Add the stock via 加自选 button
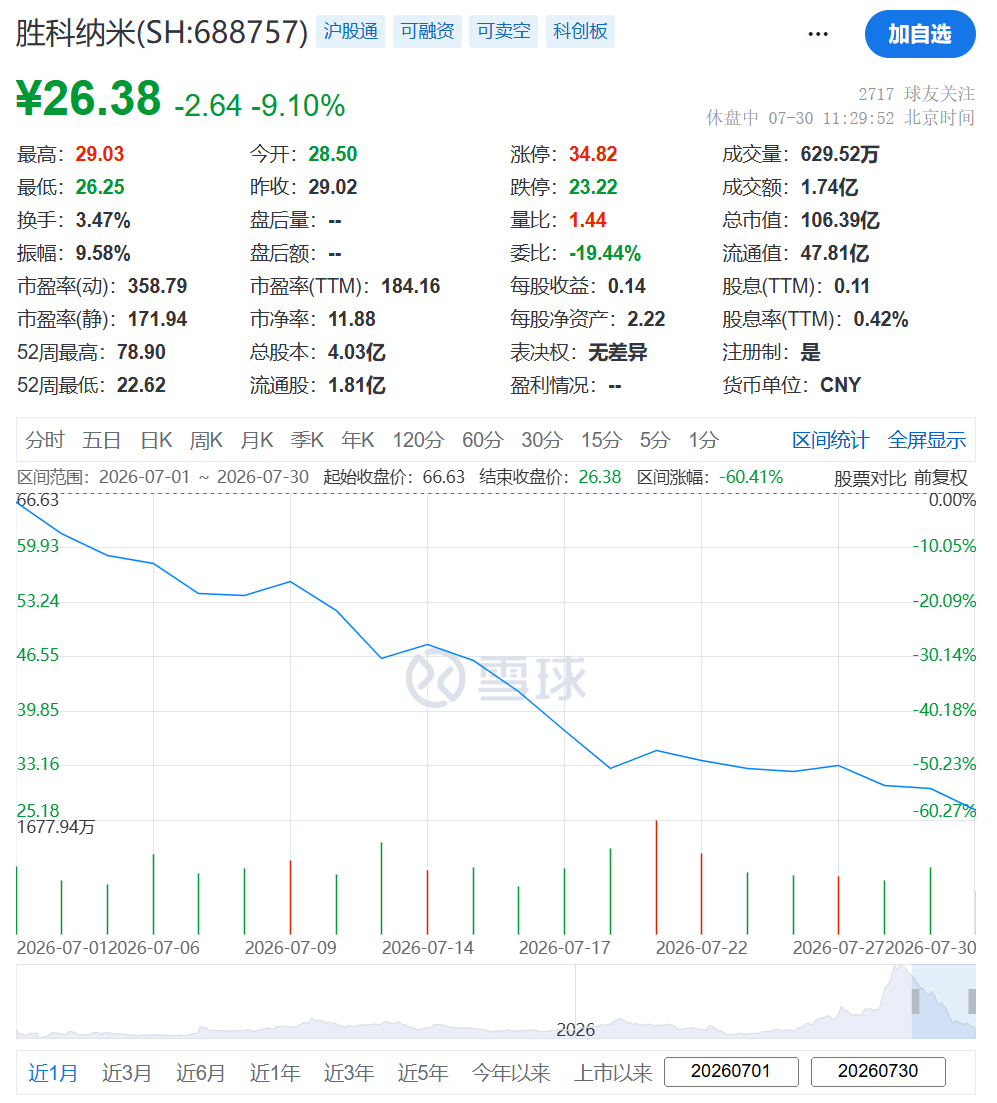 point(919,34)
